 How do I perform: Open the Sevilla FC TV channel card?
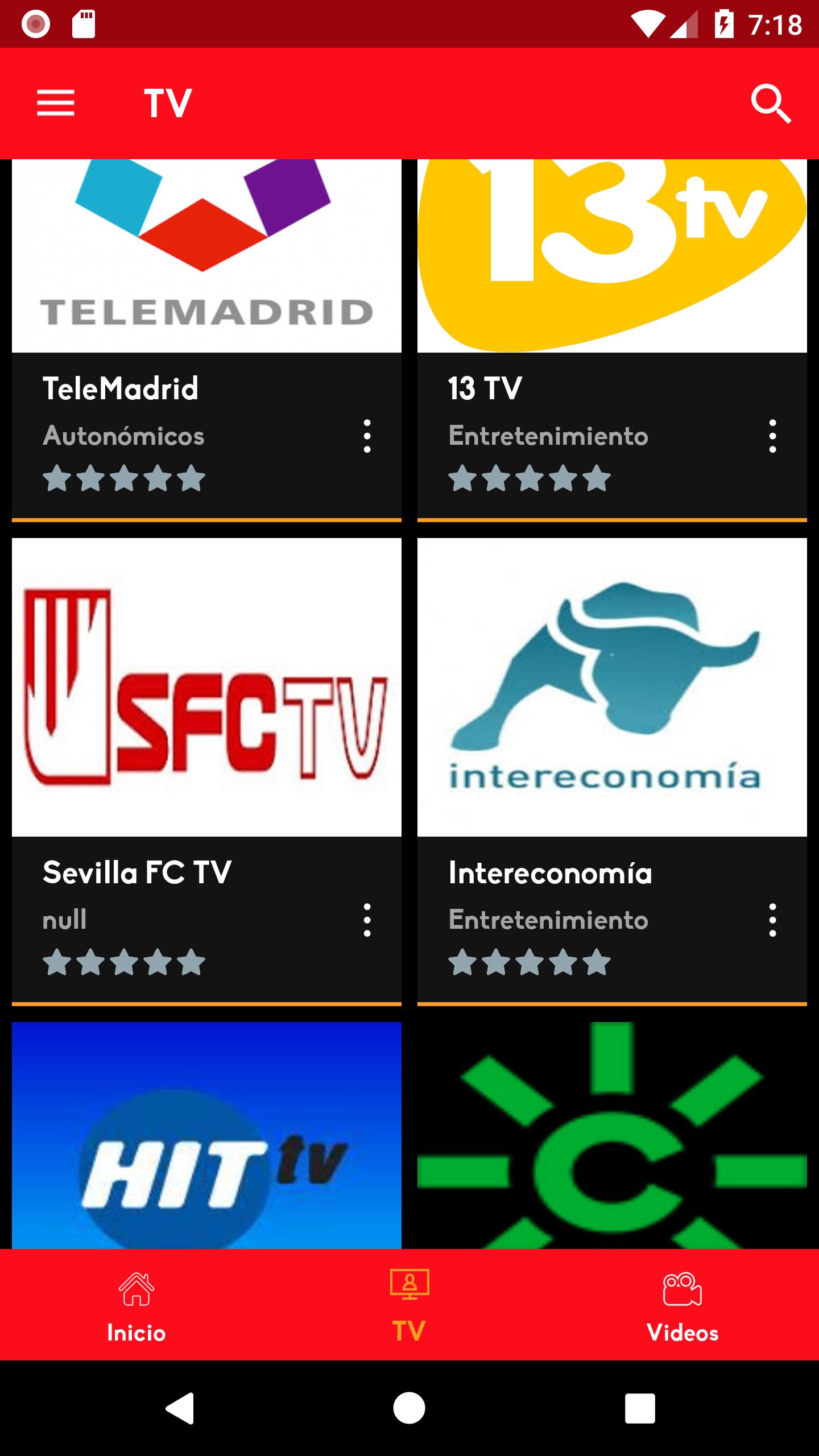pyautogui.click(x=206, y=772)
